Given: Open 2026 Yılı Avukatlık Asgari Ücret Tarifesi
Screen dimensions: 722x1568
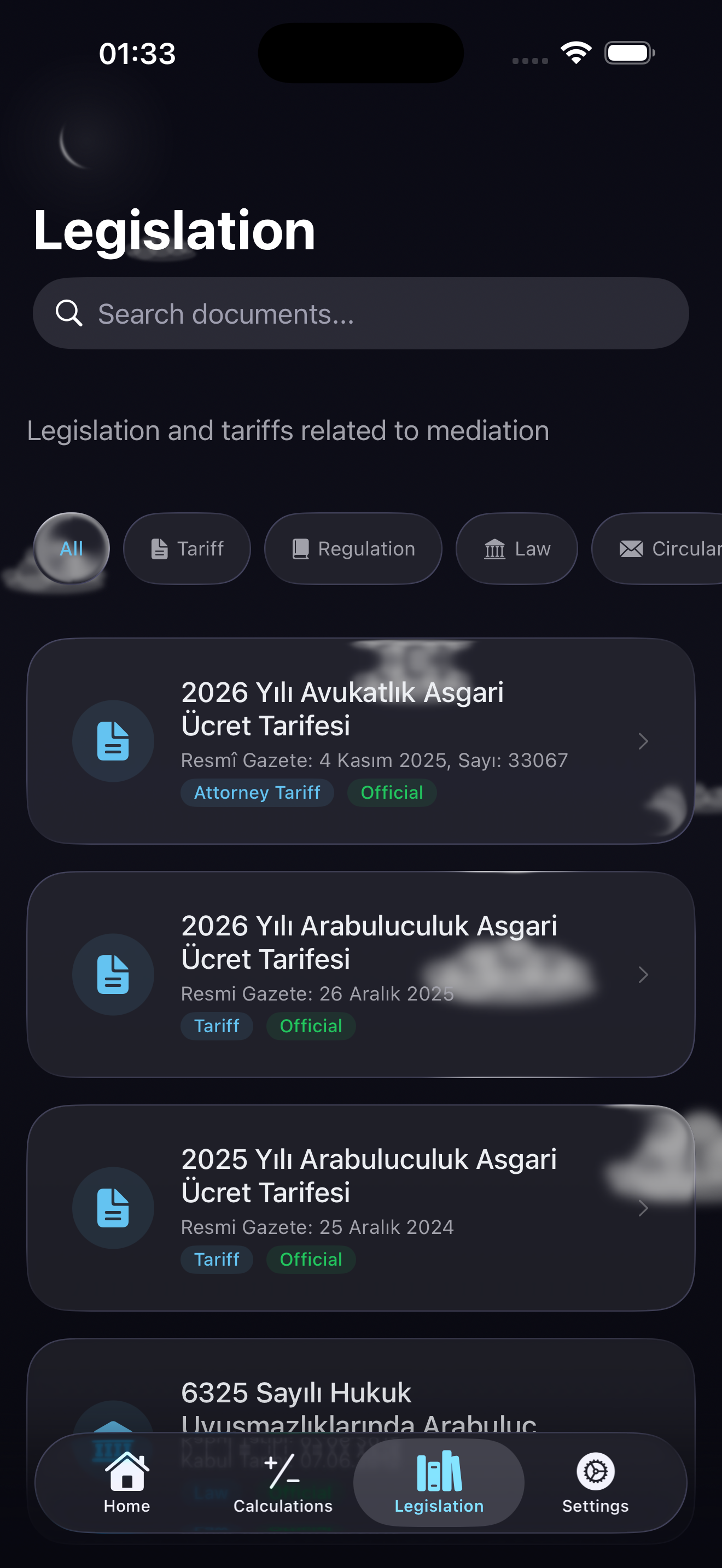Looking at the screenshot, I should click(360, 741).
